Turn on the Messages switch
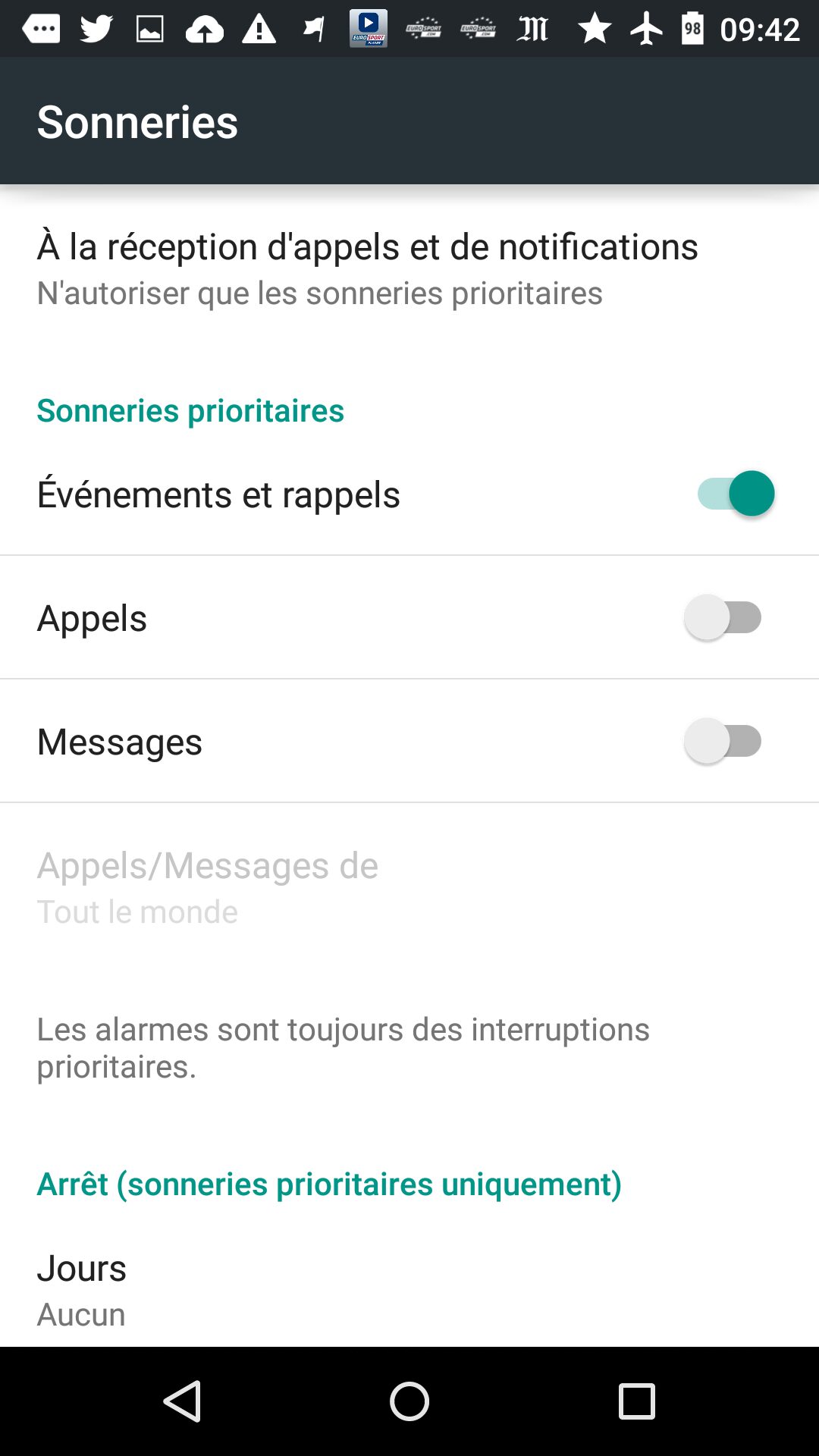This screenshot has height=1456, width=819. (723, 741)
